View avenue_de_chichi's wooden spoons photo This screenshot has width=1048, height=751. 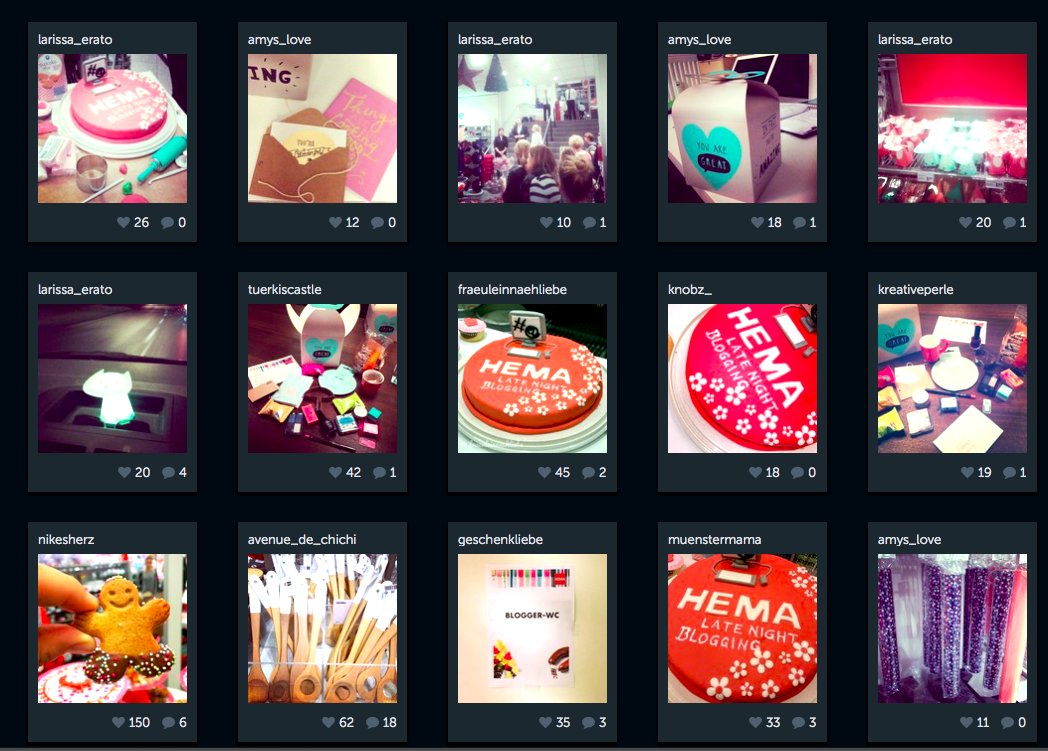322,628
